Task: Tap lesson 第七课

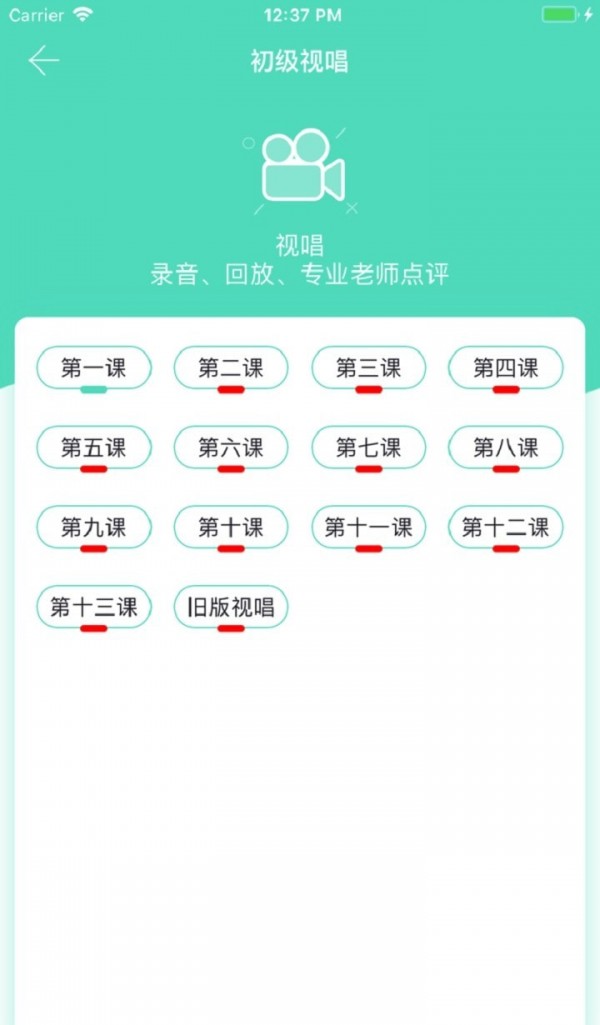Action: (x=369, y=447)
